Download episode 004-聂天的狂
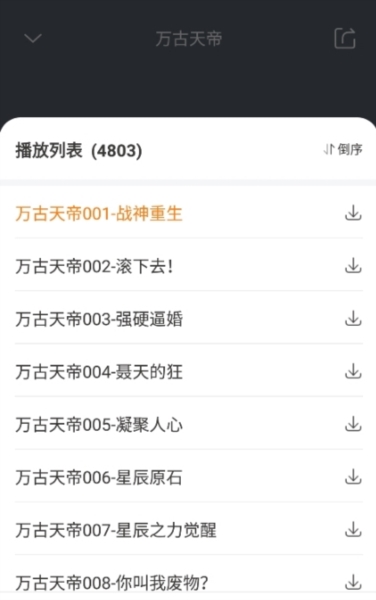Viewport: 376px width, 600px height. pos(353,371)
